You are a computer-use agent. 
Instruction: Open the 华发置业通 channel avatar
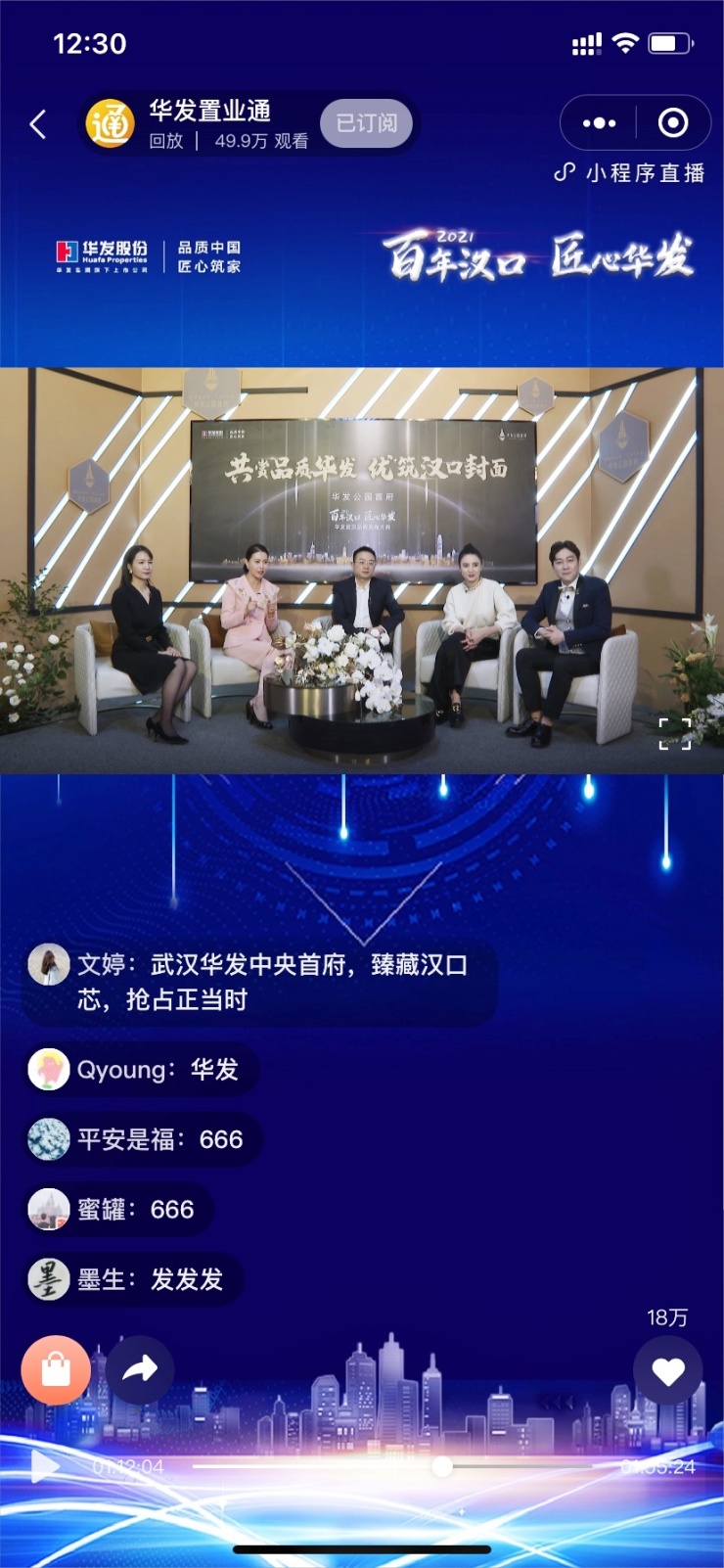point(110,123)
